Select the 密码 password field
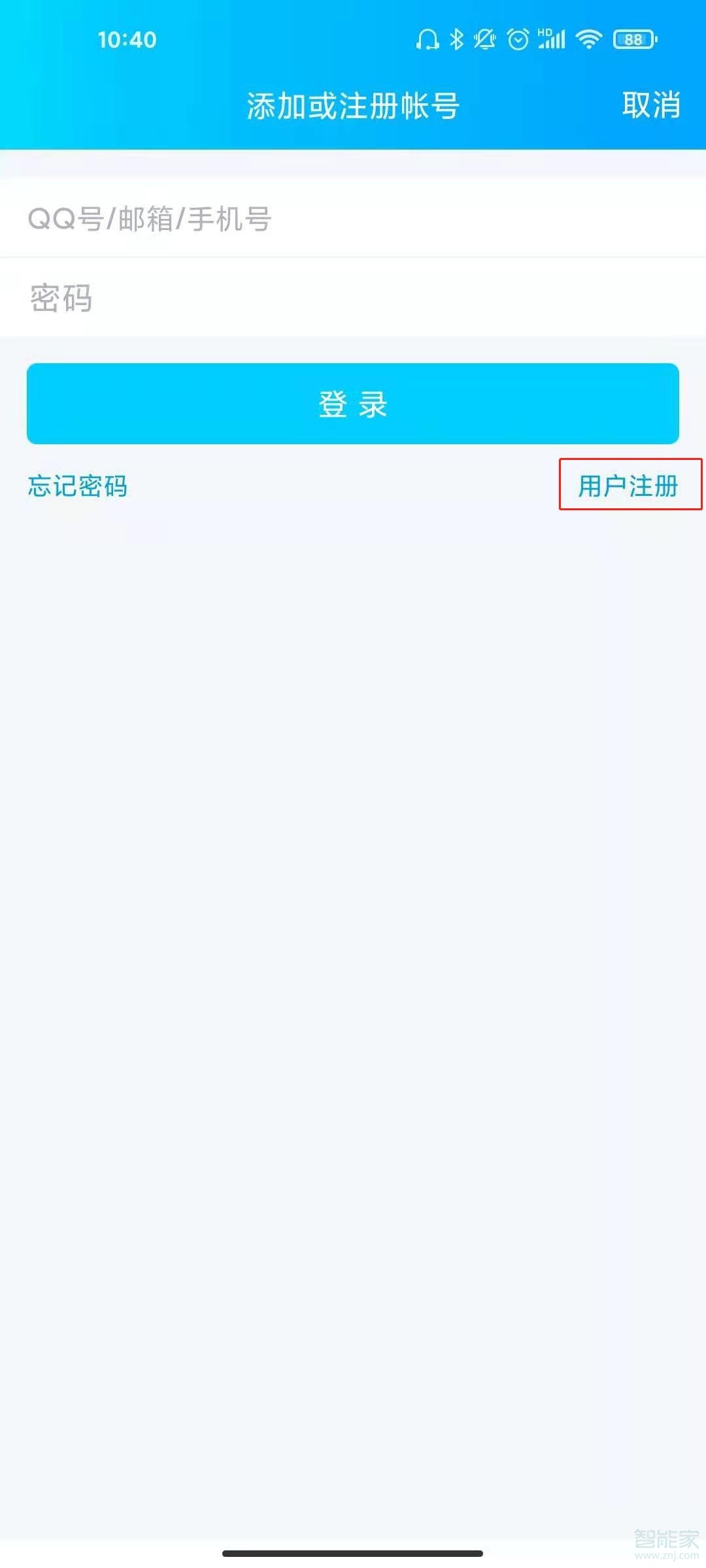Image resolution: width=706 pixels, height=1568 pixels. click(353, 298)
